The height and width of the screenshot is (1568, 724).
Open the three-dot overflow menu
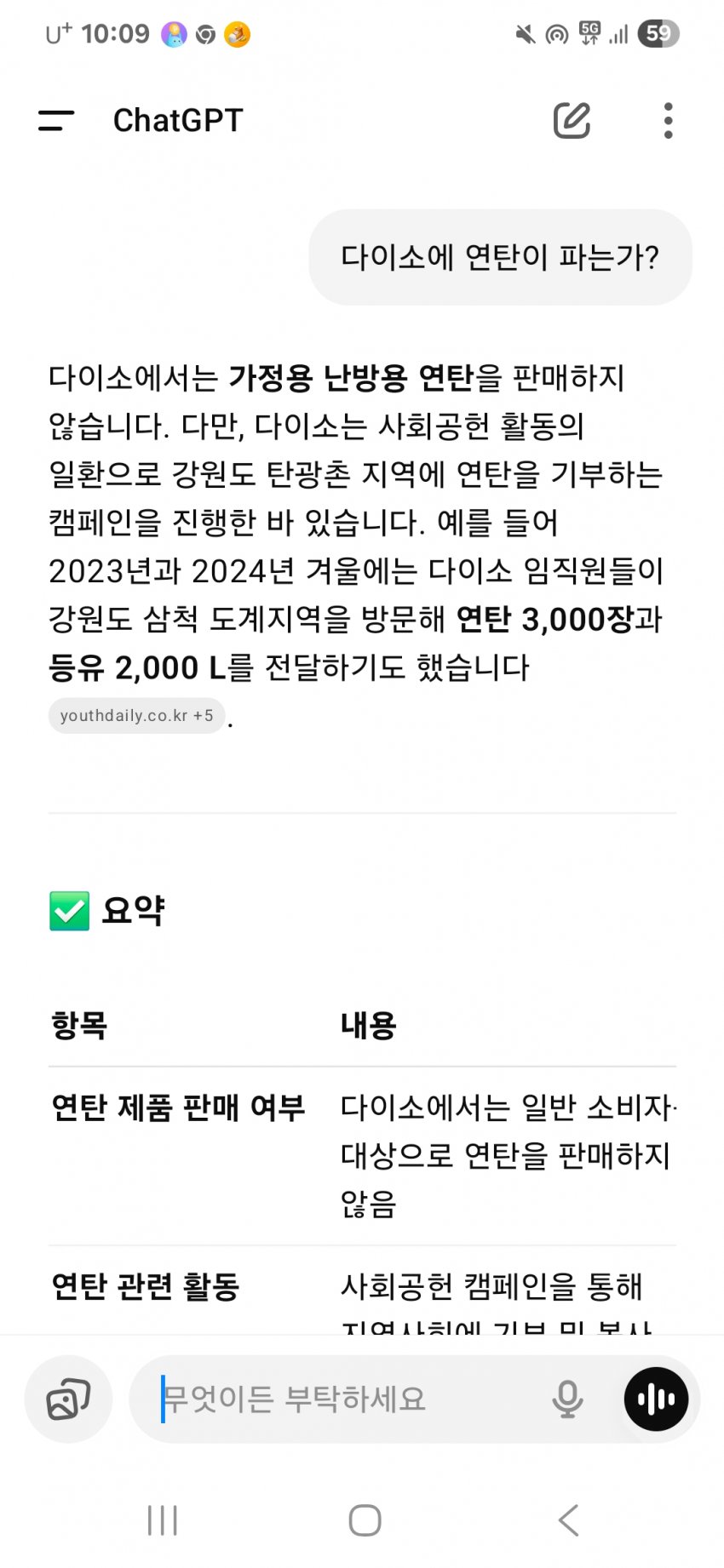[x=668, y=121]
